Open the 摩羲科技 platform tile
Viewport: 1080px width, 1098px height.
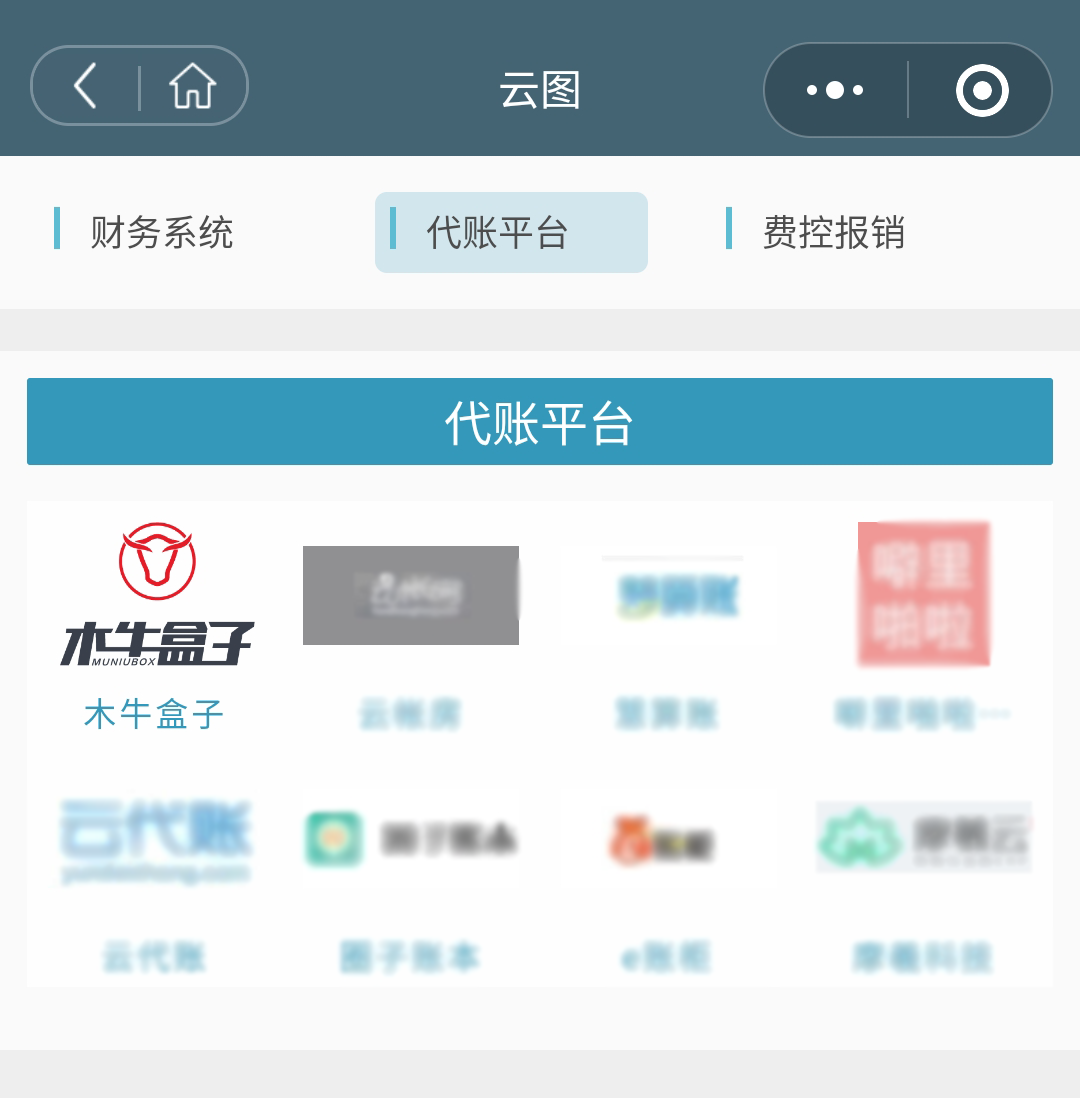pos(923,870)
